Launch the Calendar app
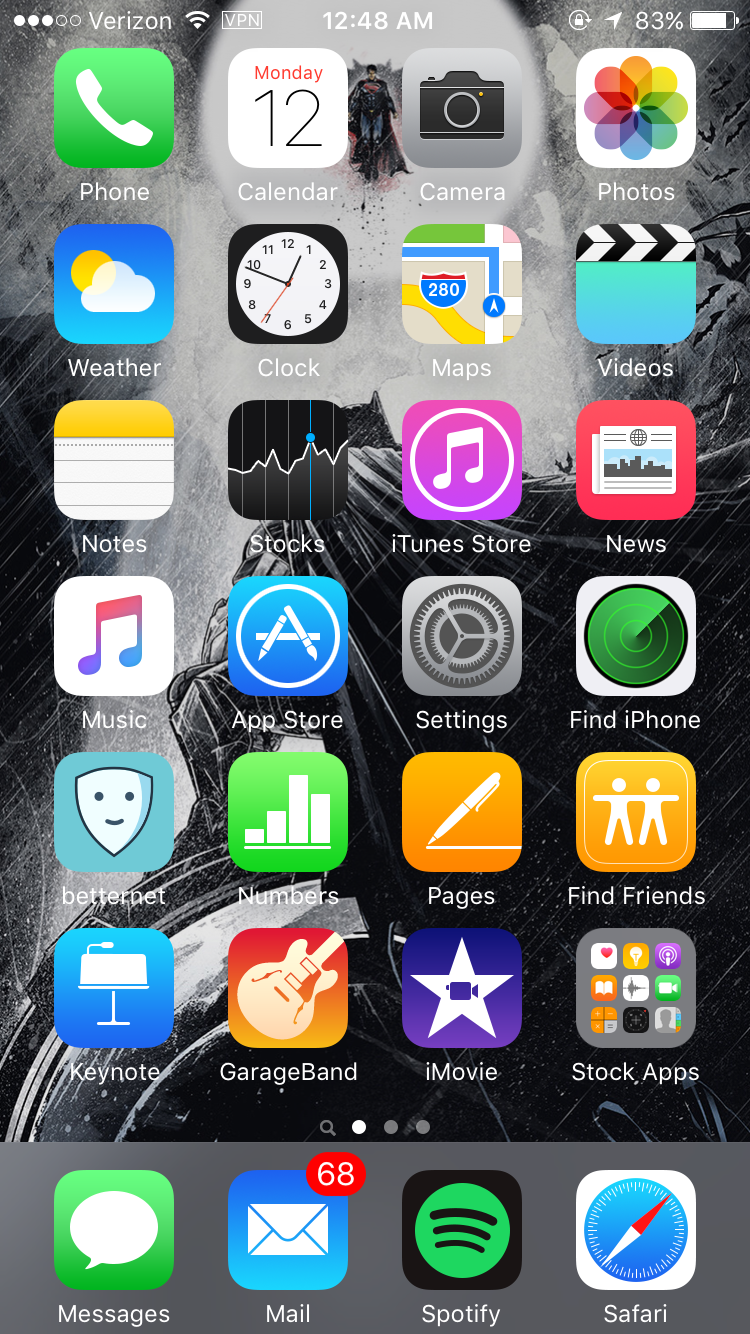Screen dimensions: 750x1334 click(x=288, y=108)
